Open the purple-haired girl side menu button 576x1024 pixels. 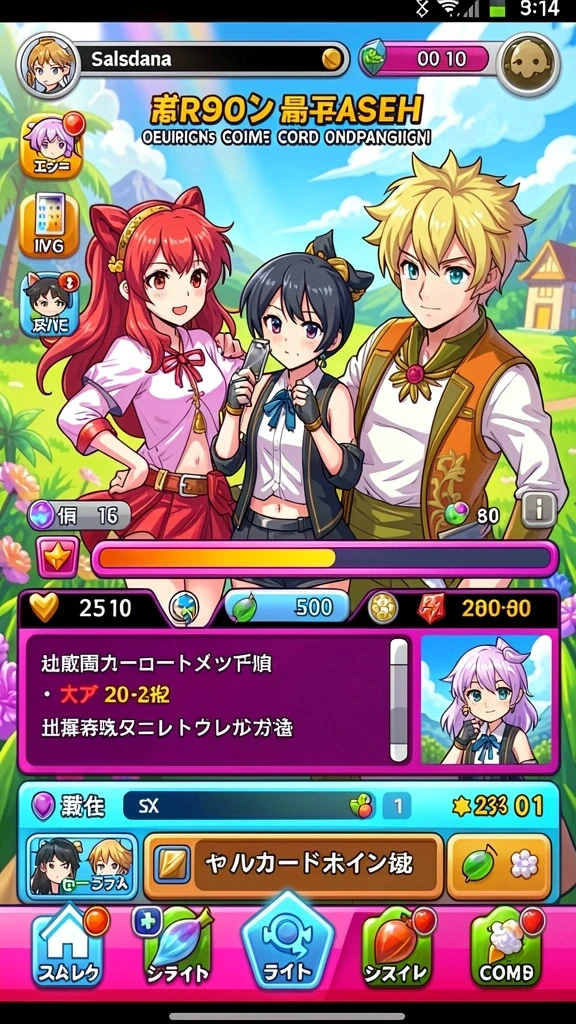coord(51,145)
